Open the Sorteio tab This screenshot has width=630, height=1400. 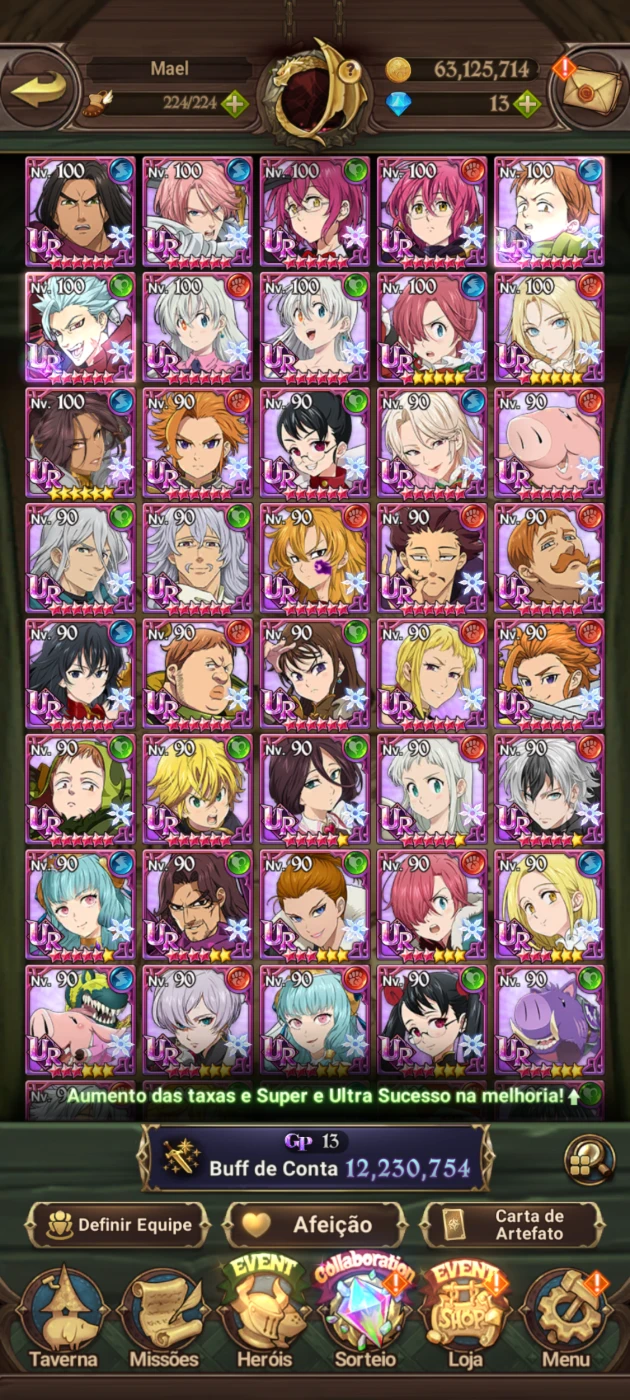point(364,1315)
